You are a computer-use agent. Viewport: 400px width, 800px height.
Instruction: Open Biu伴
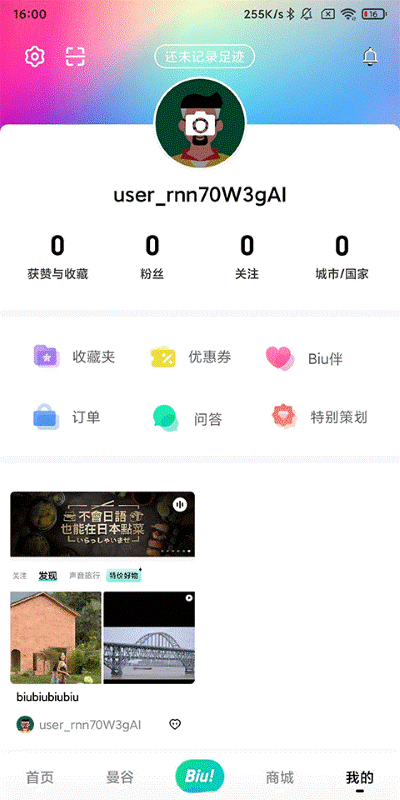coord(305,358)
